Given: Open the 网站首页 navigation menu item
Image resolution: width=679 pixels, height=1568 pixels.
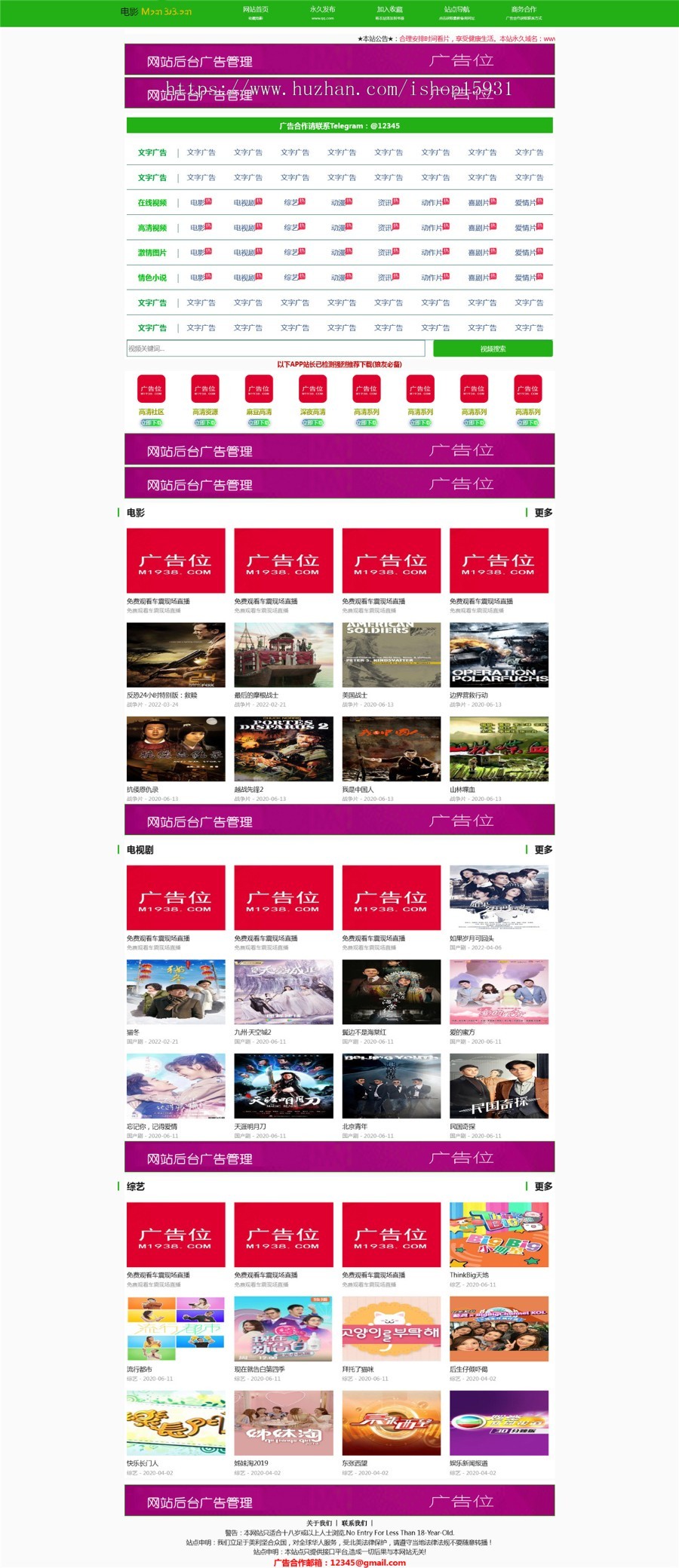Looking at the screenshot, I should tap(257, 11).
